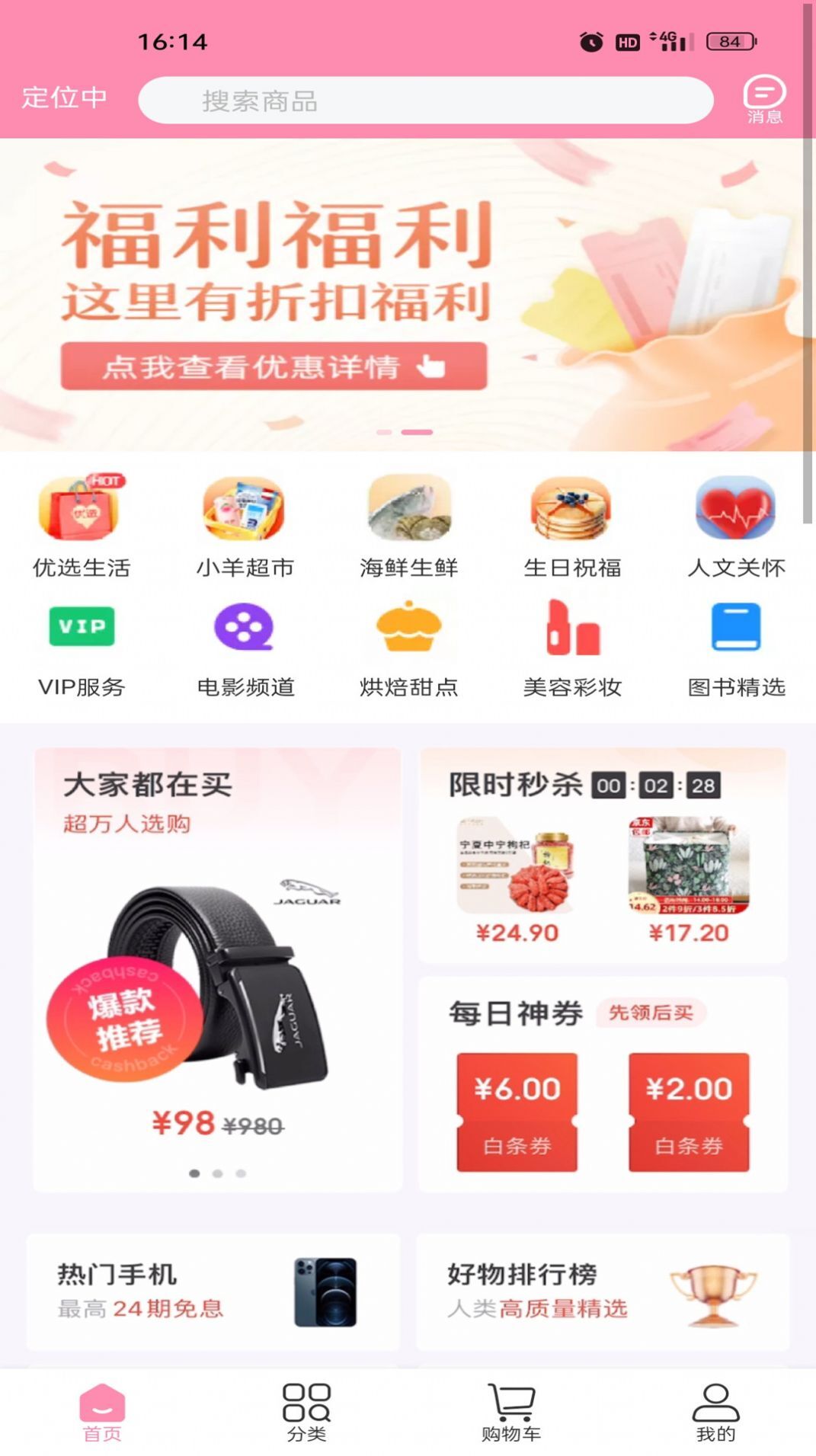Open the 消息 message icon
Image resolution: width=816 pixels, height=1456 pixels.
tap(766, 98)
